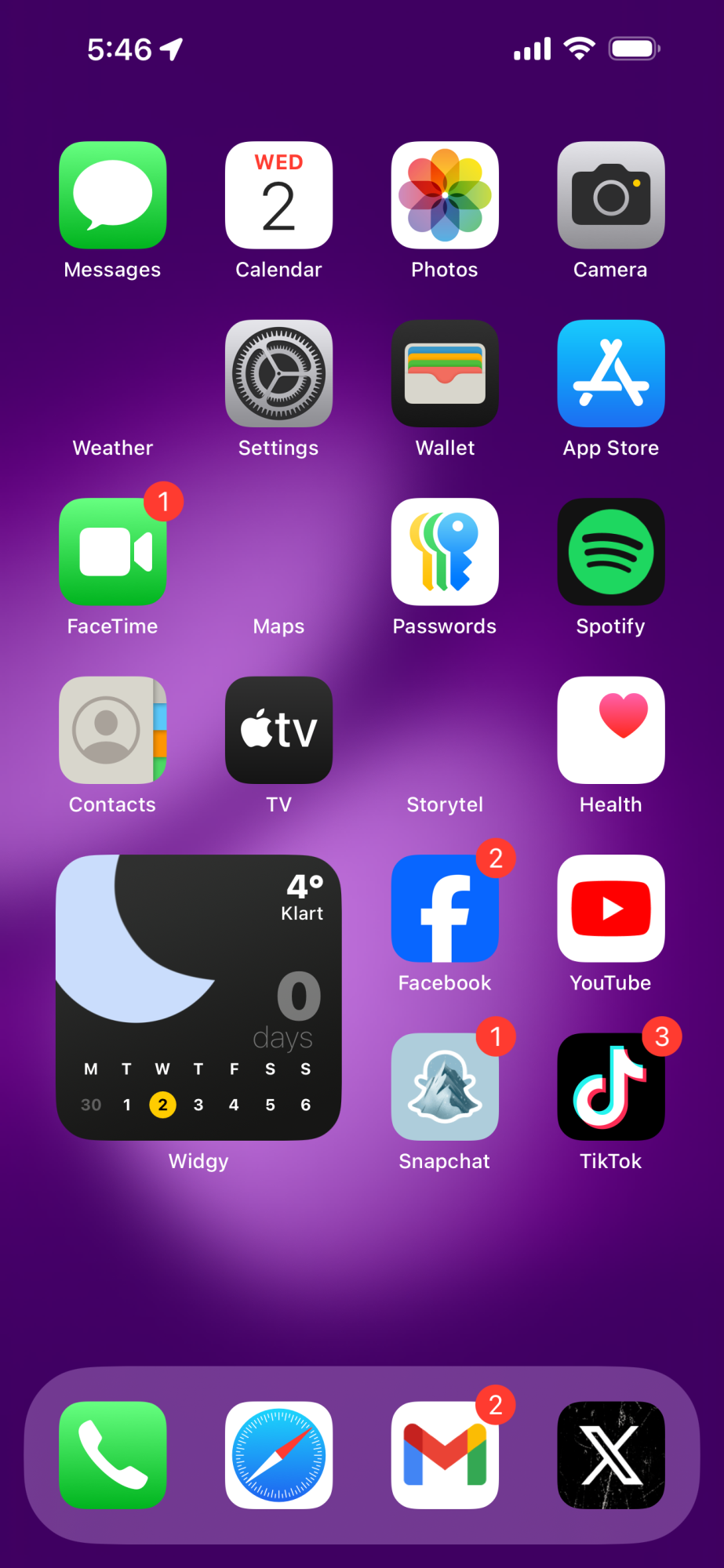Launch the App Store
The width and height of the screenshot is (724, 1568).
611,373
